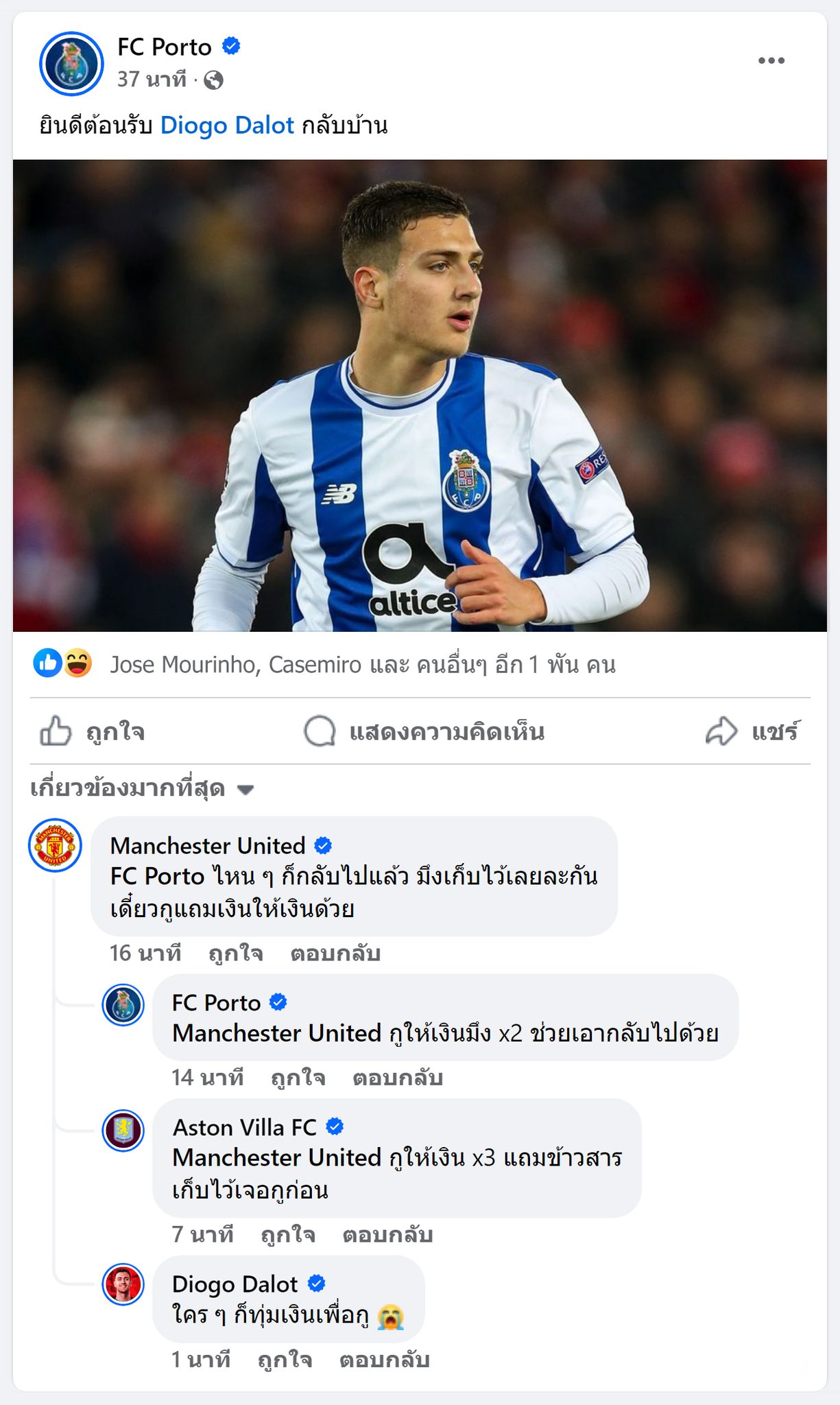Screen dimensions: 840x1405
Task: Like Diogo Dalot's comment
Action: (x=285, y=1359)
